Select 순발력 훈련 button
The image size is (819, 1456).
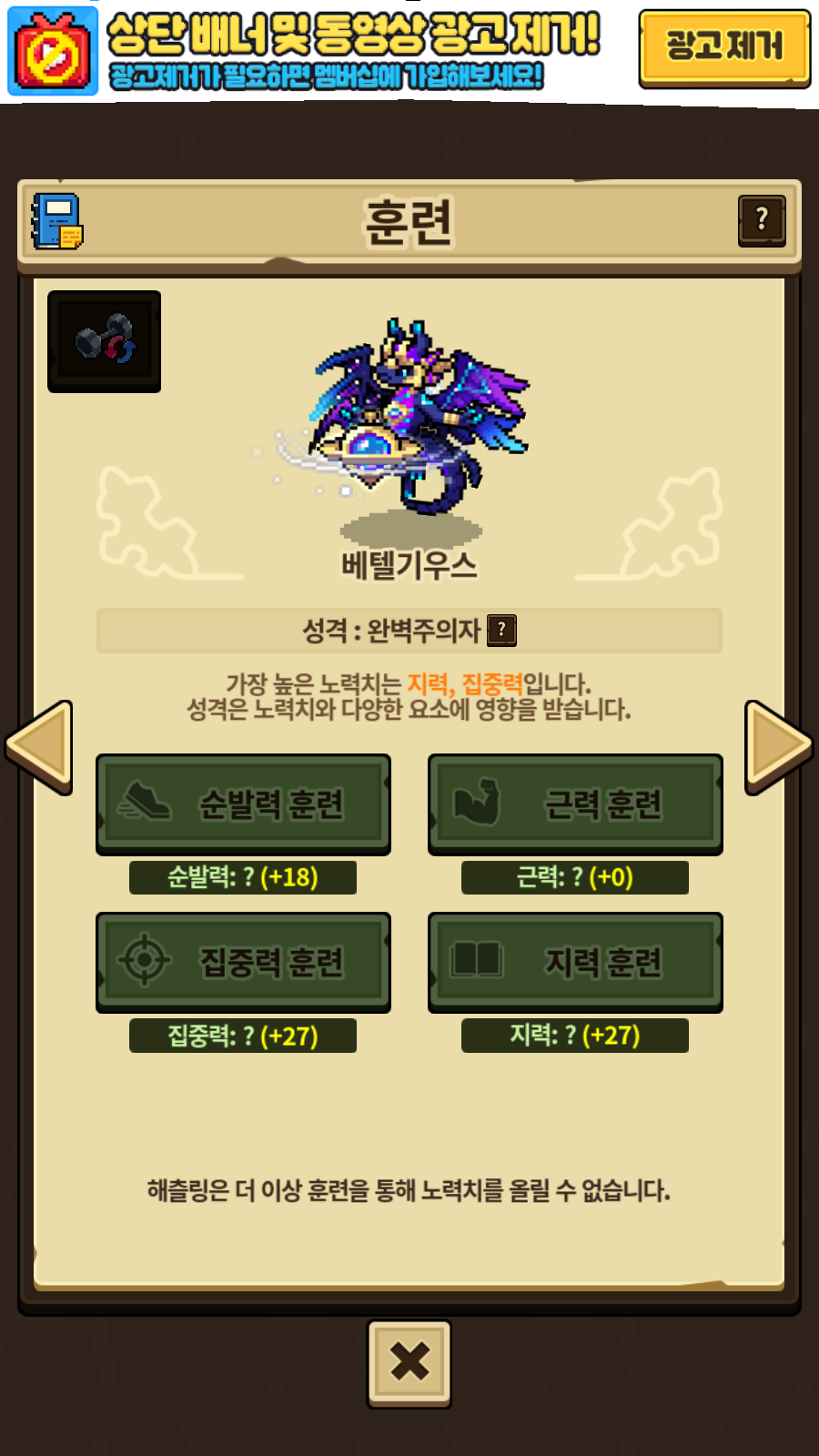(x=243, y=804)
